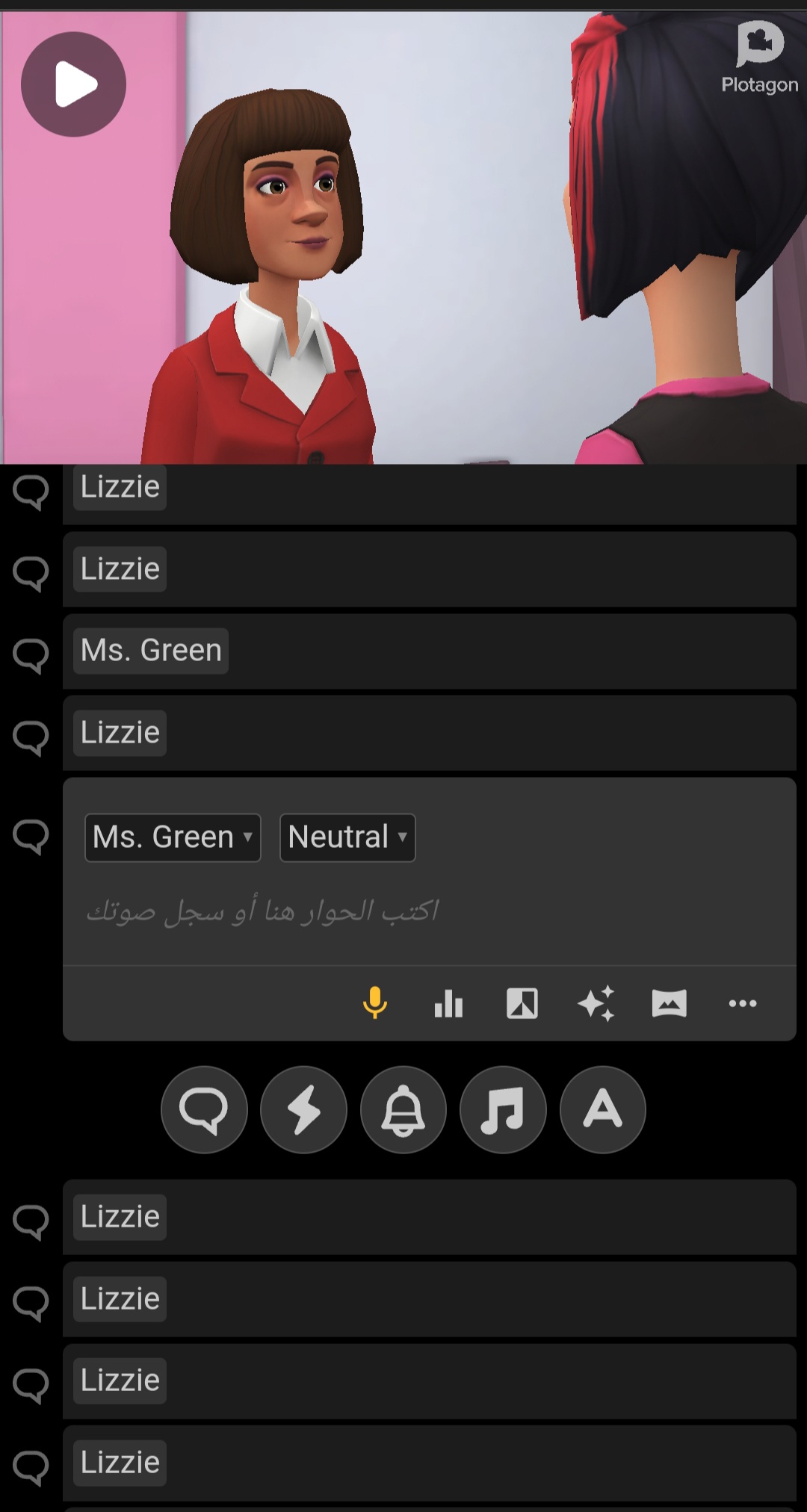The height and width of the screenshot is (1512, 807).
Task: Add an action with lightning bolt button
Action: pos(303,1109)
